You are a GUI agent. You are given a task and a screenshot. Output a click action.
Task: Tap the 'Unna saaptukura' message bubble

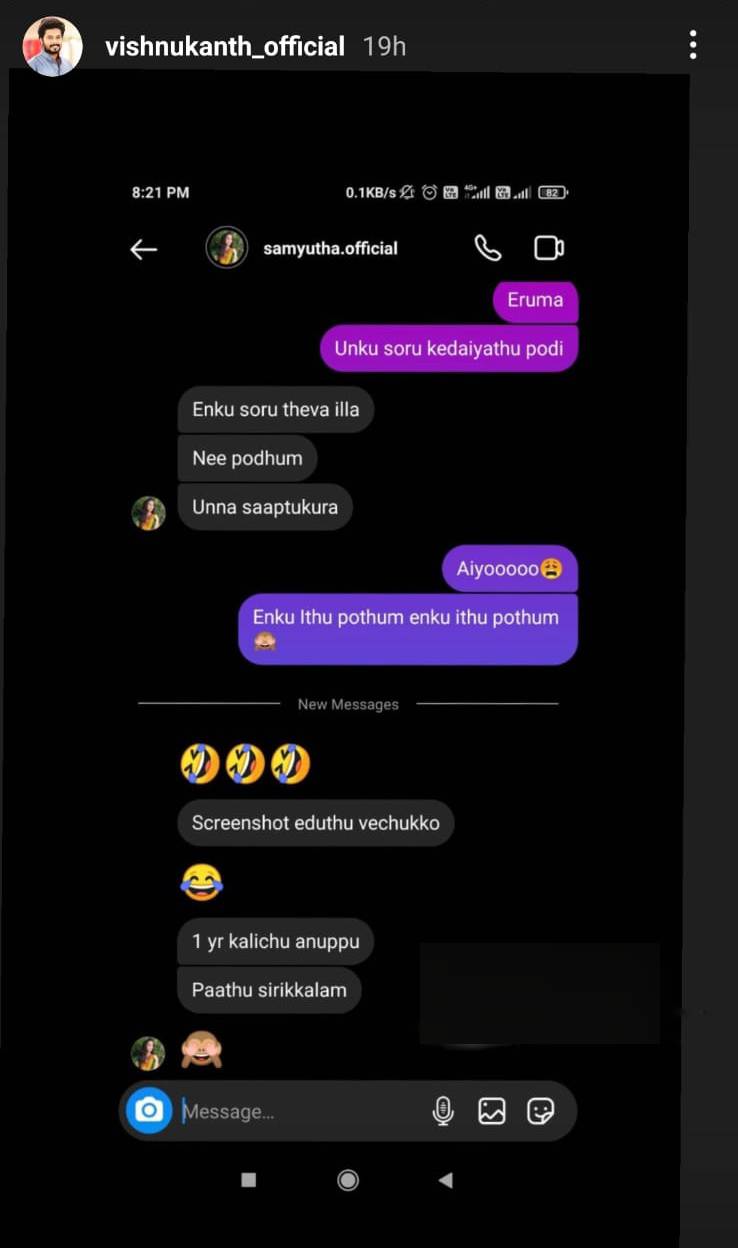point(265,507)
